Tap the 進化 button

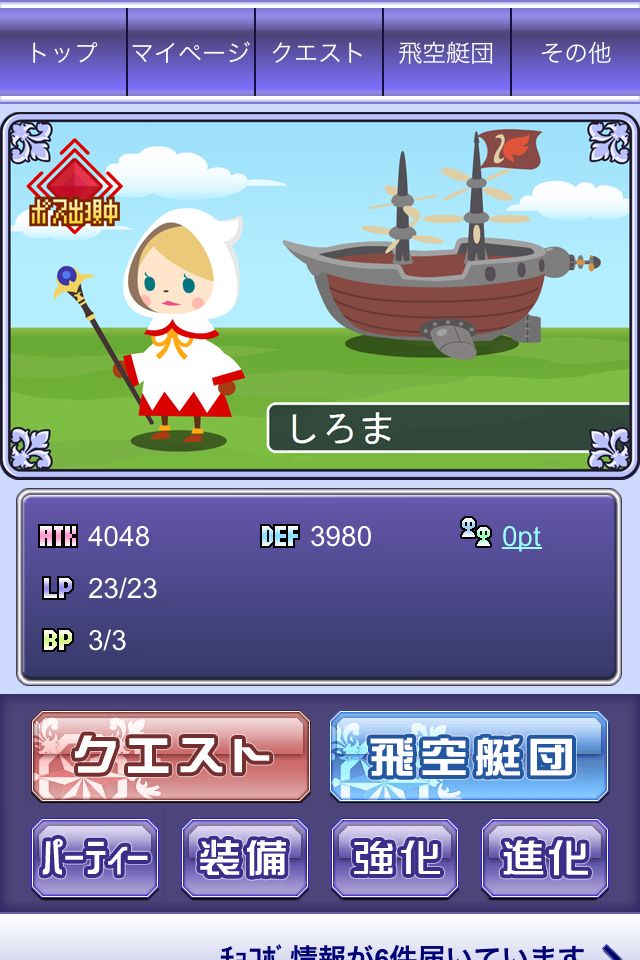[x=545, y=858]
